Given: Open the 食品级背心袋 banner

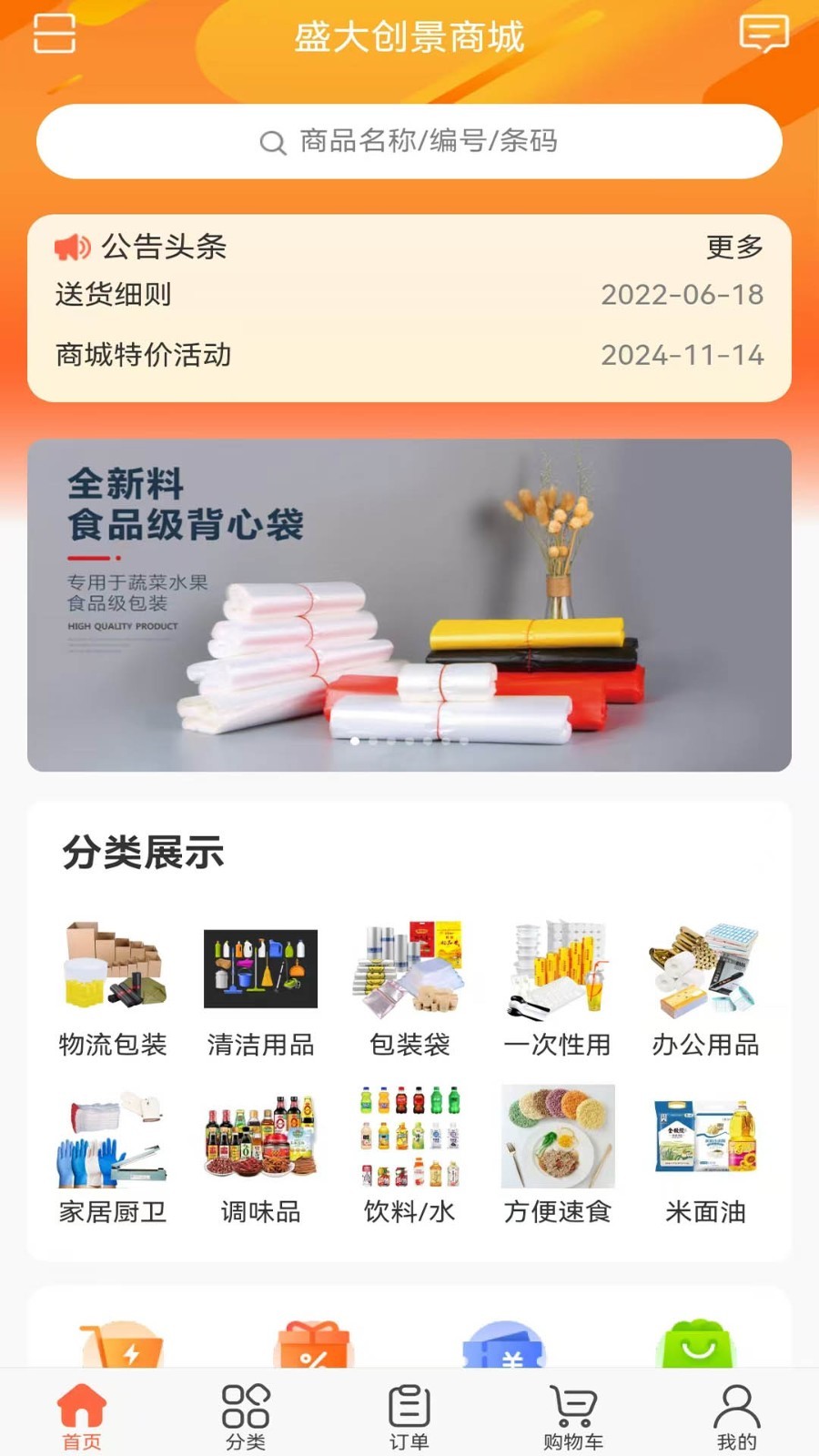Looking at the screenshot, I should (x=409, y=605).
